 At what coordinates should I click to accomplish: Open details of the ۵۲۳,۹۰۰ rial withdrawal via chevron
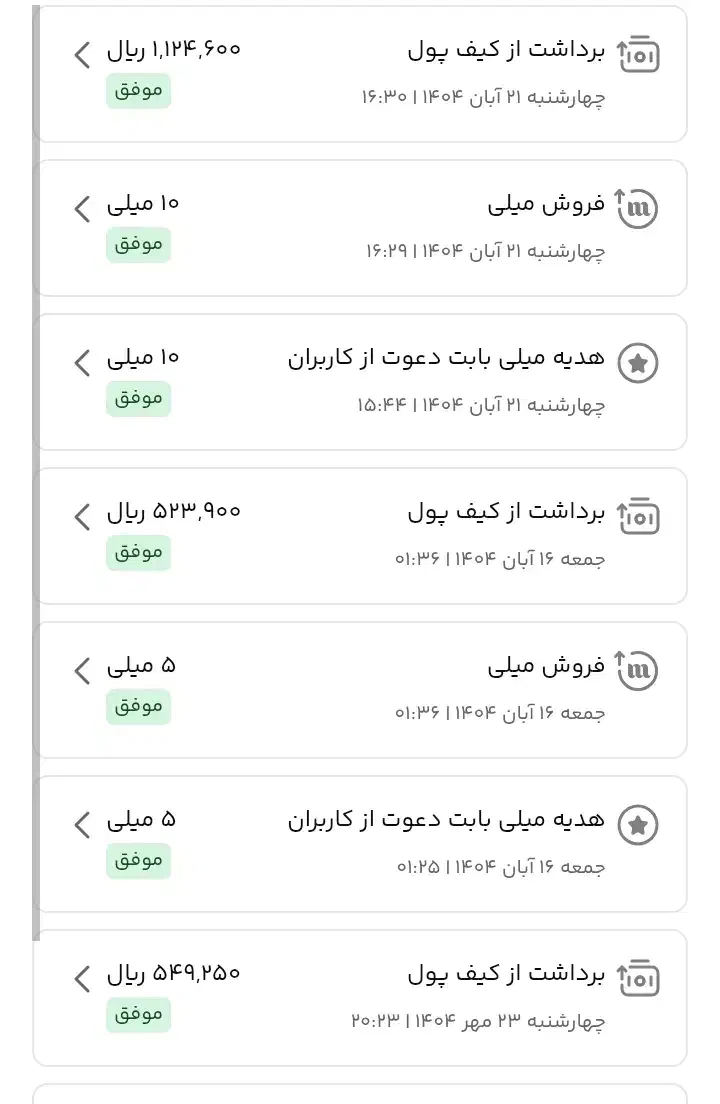(x=82, y=516)
